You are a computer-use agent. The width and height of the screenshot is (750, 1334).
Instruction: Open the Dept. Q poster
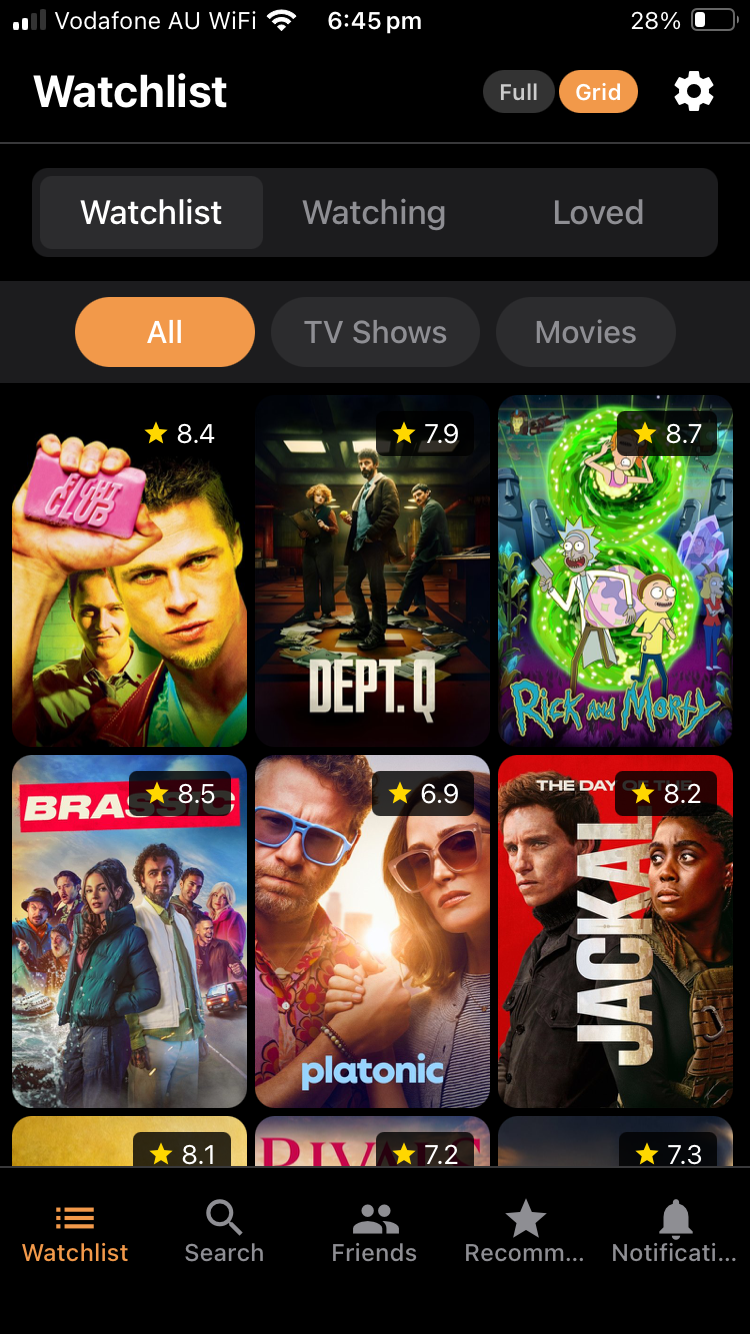(371, 570)
